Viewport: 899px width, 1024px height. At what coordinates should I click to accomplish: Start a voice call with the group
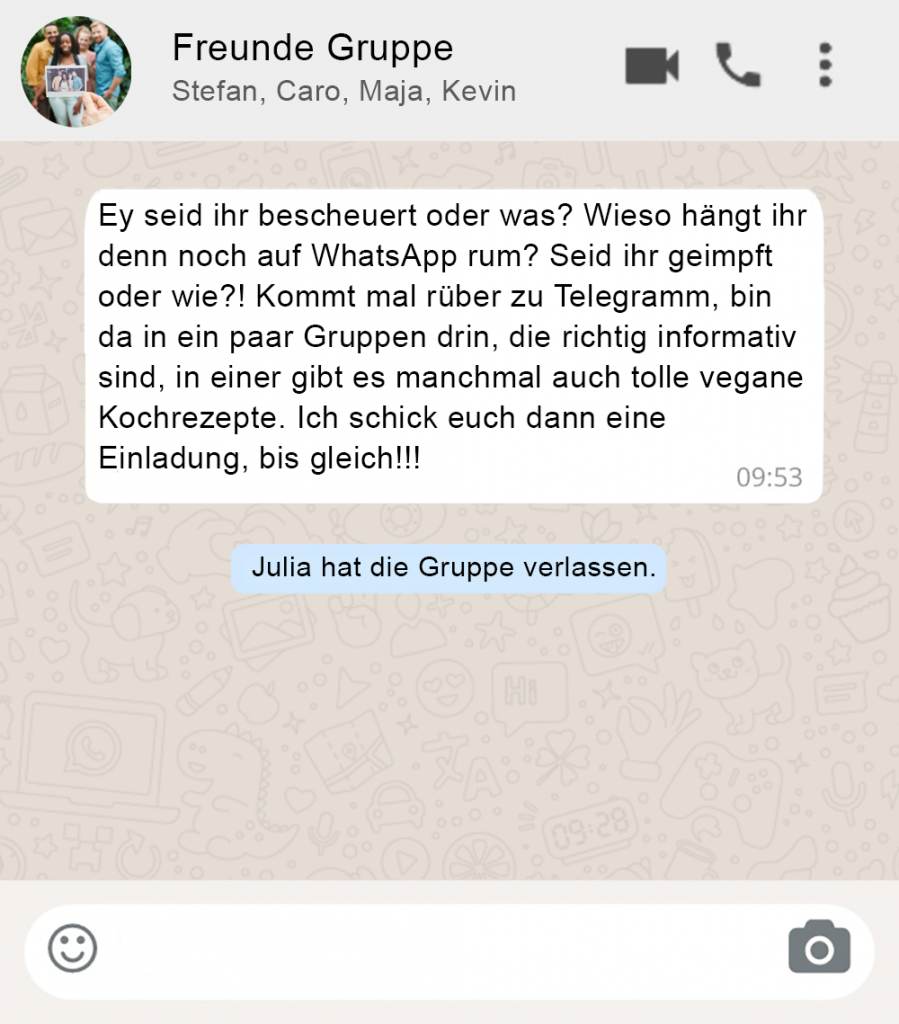click(x=738, y=66)
